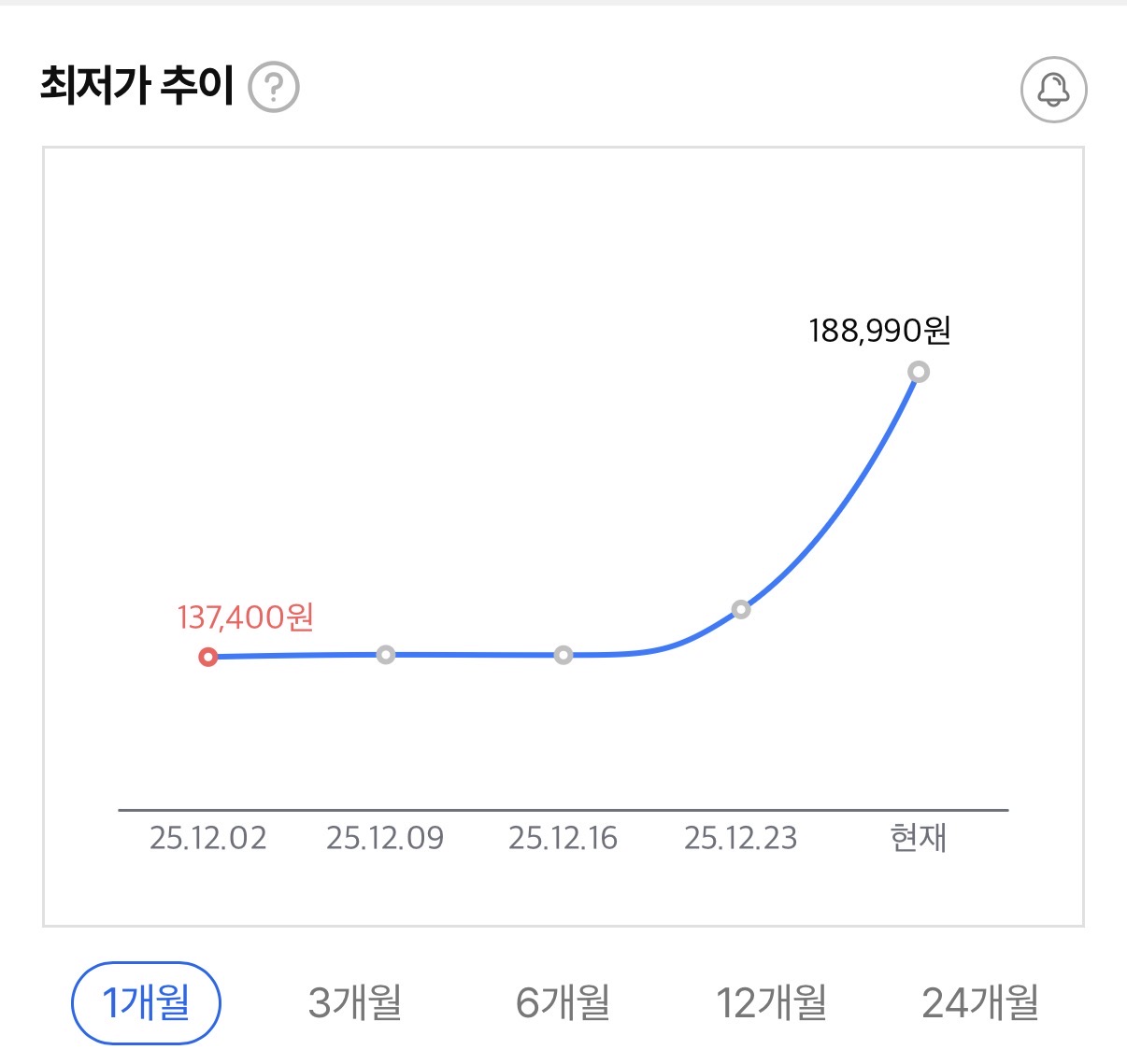
Task: Tap the 25.12.23 data point on chart
Action: 741,609
